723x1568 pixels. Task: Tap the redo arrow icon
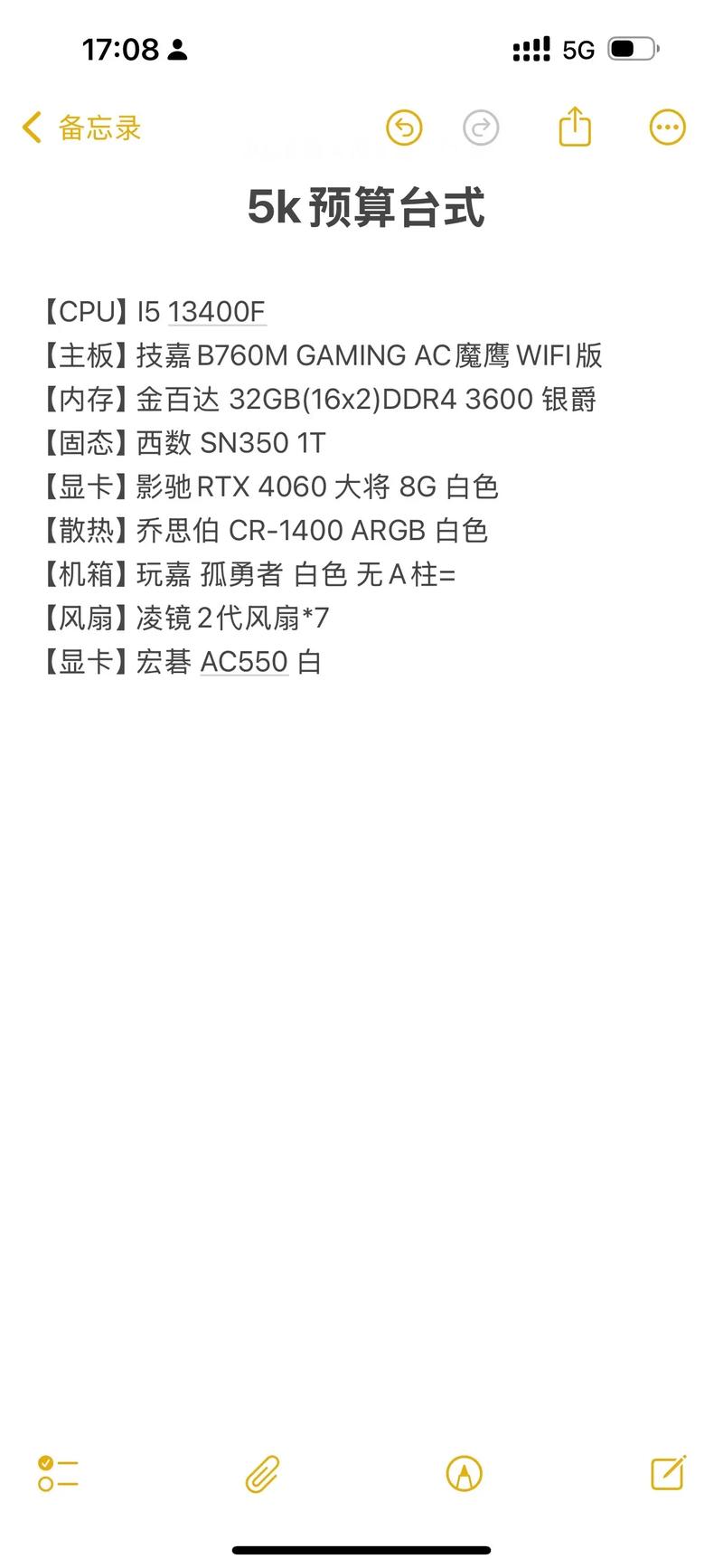(481, 127)
